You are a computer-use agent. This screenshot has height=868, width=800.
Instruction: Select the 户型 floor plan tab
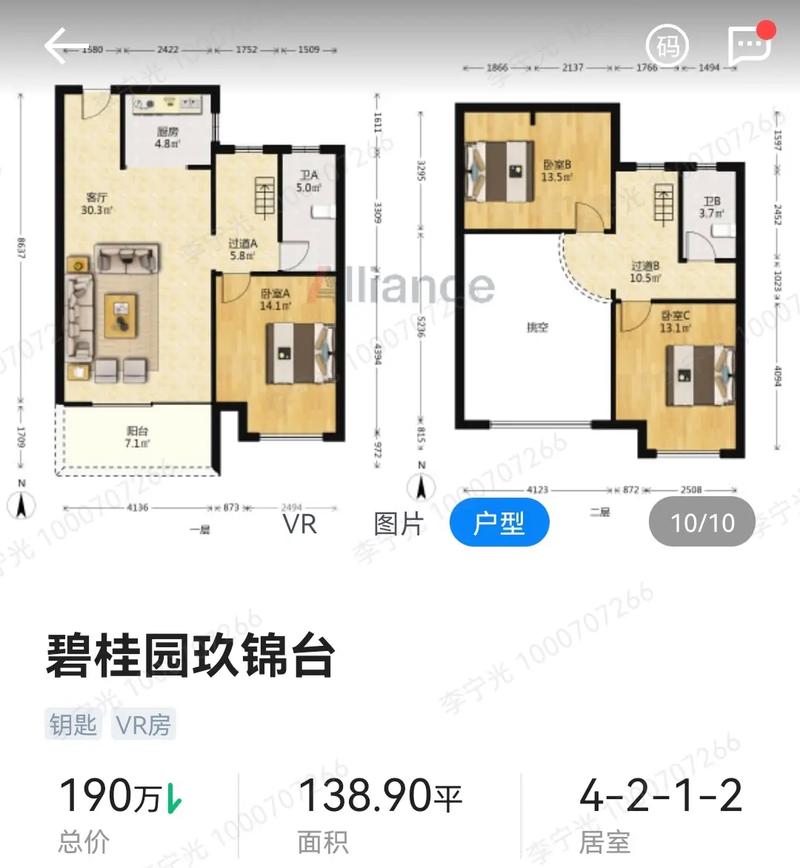[x=500, y=522]
